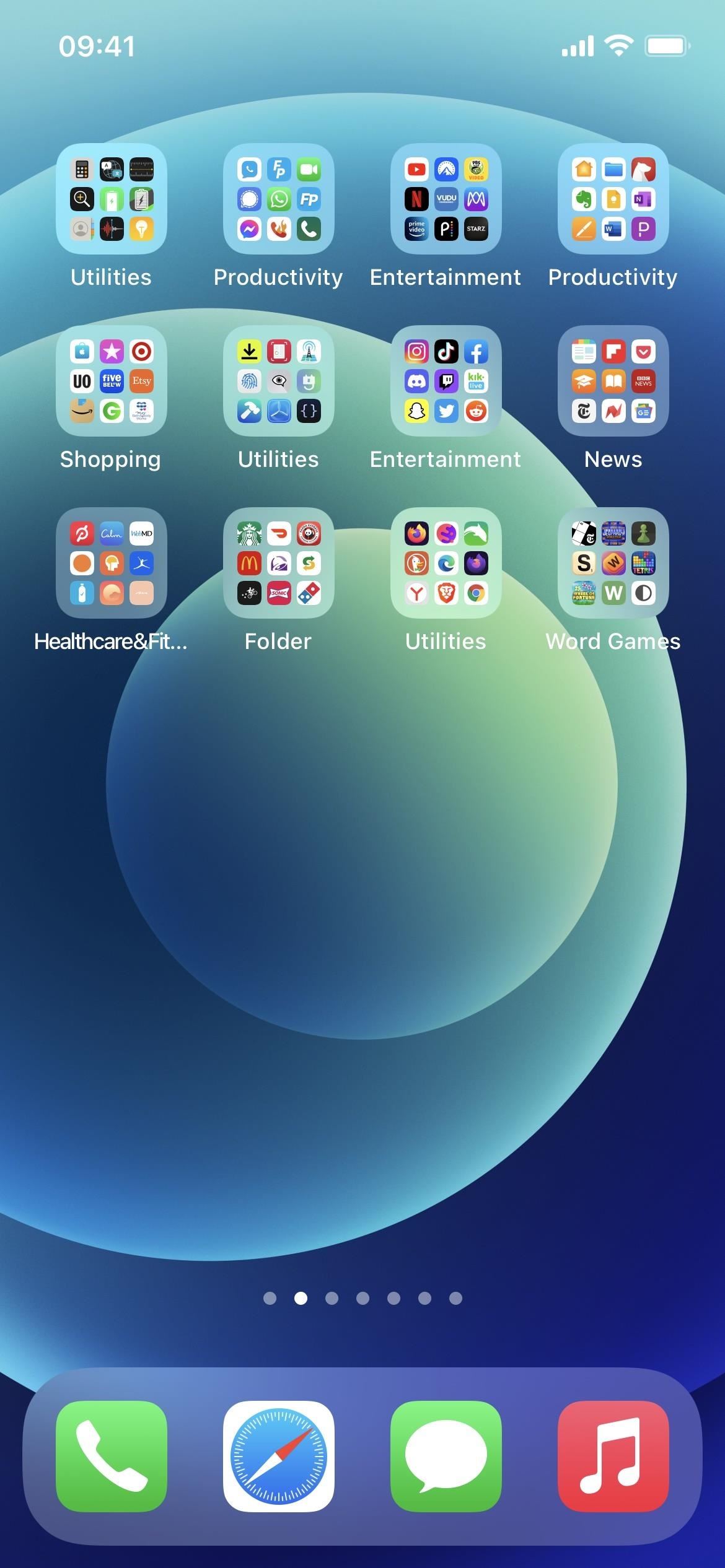
Task: Tap the home screen page indicator dots
Action: pos(362,1298)
